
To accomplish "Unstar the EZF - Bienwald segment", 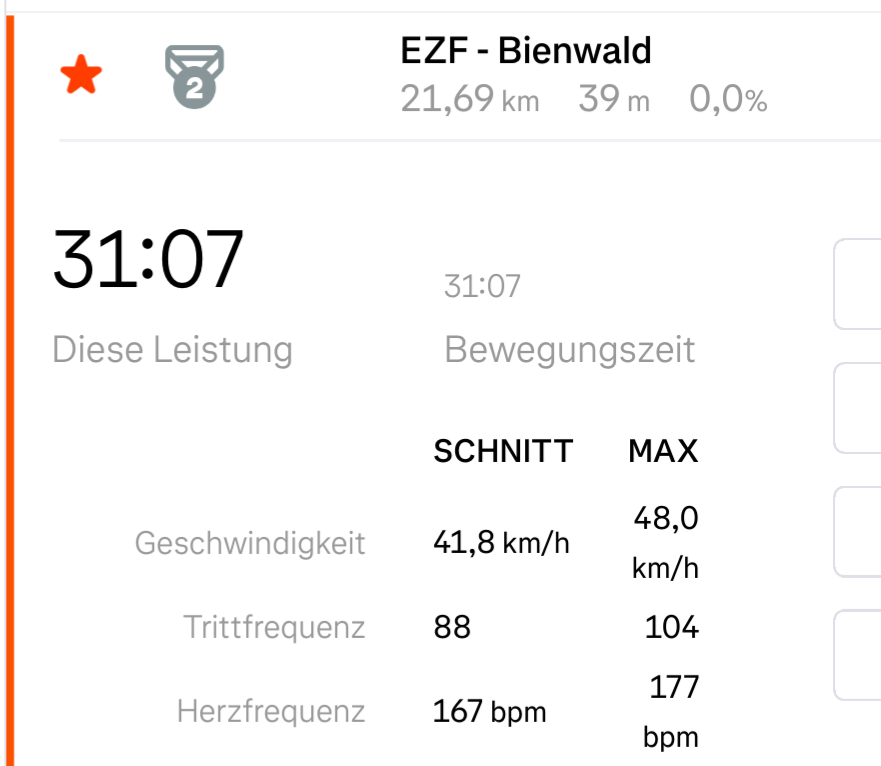I will (x=81, y=76).
